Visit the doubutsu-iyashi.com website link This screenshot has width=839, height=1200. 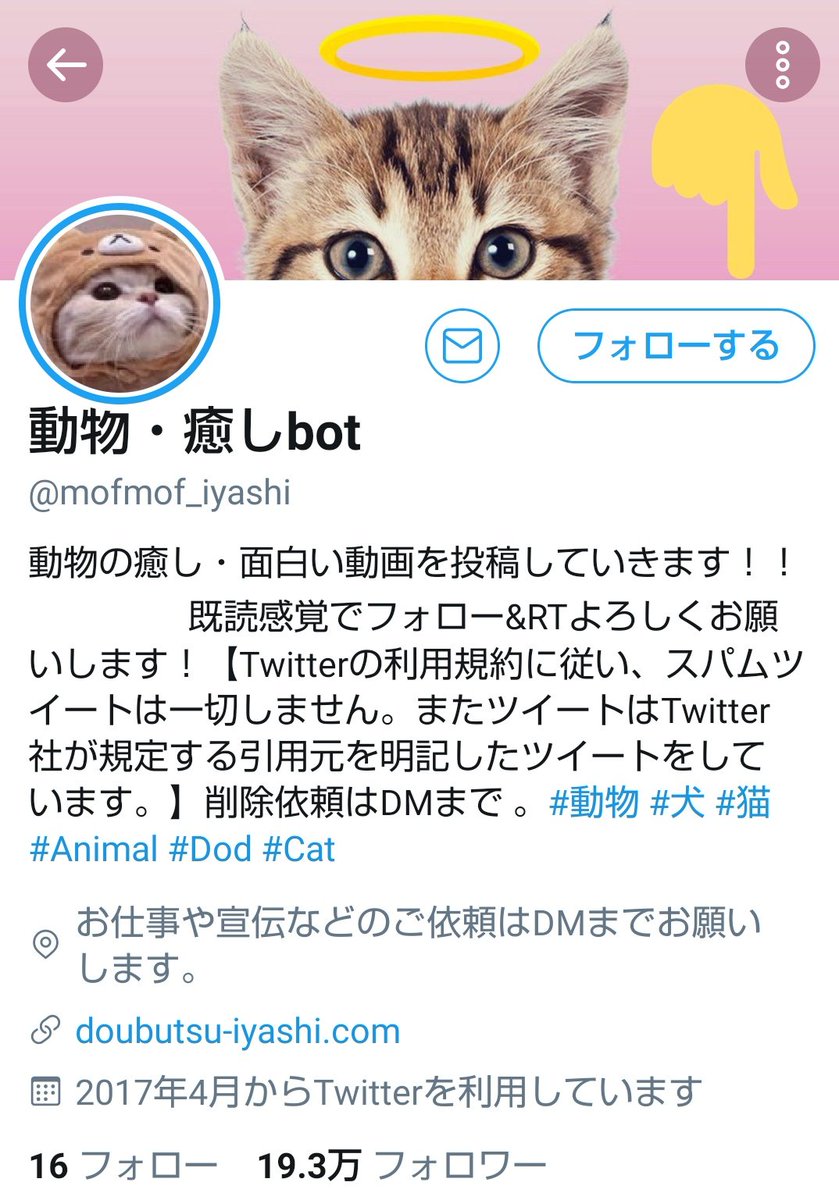(x=238, y=1031)
